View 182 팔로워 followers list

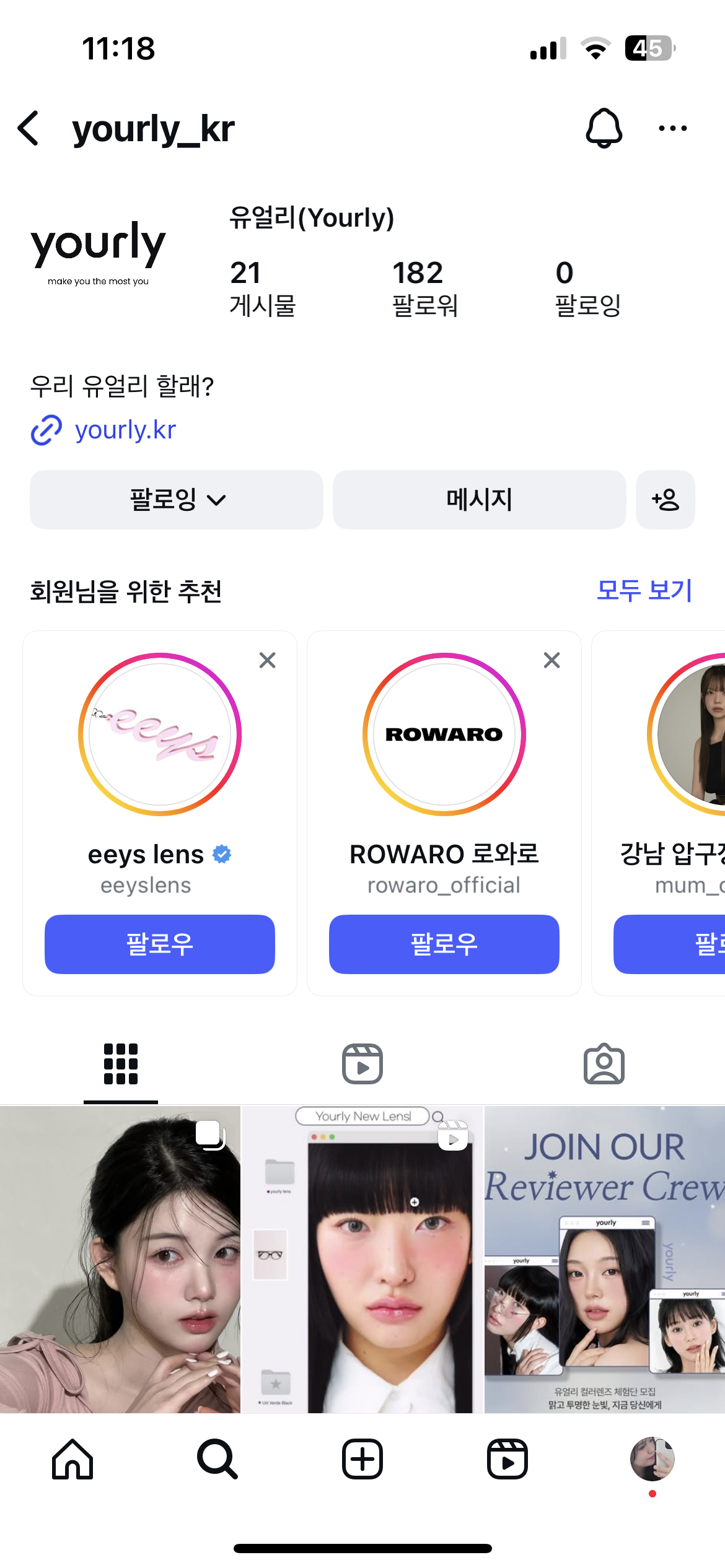tap(424, 288)
